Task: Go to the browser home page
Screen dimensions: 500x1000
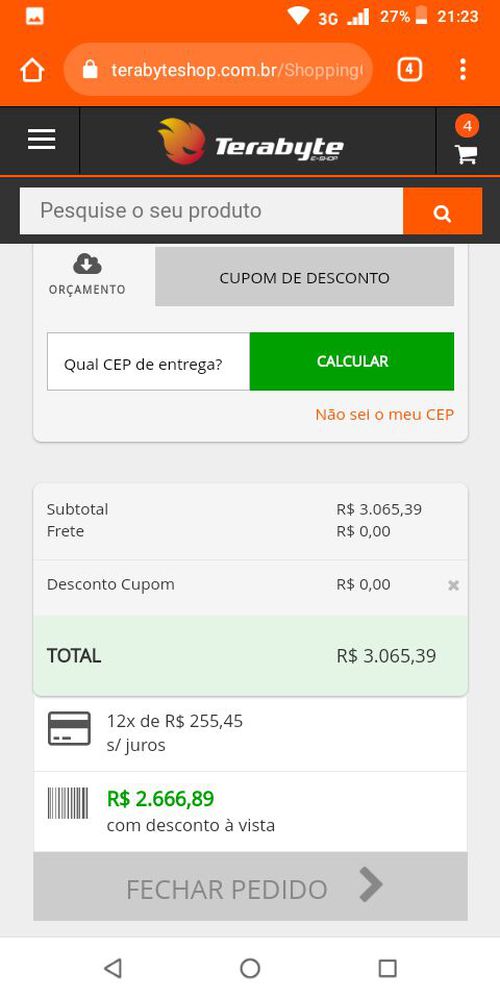Action: 32,70
